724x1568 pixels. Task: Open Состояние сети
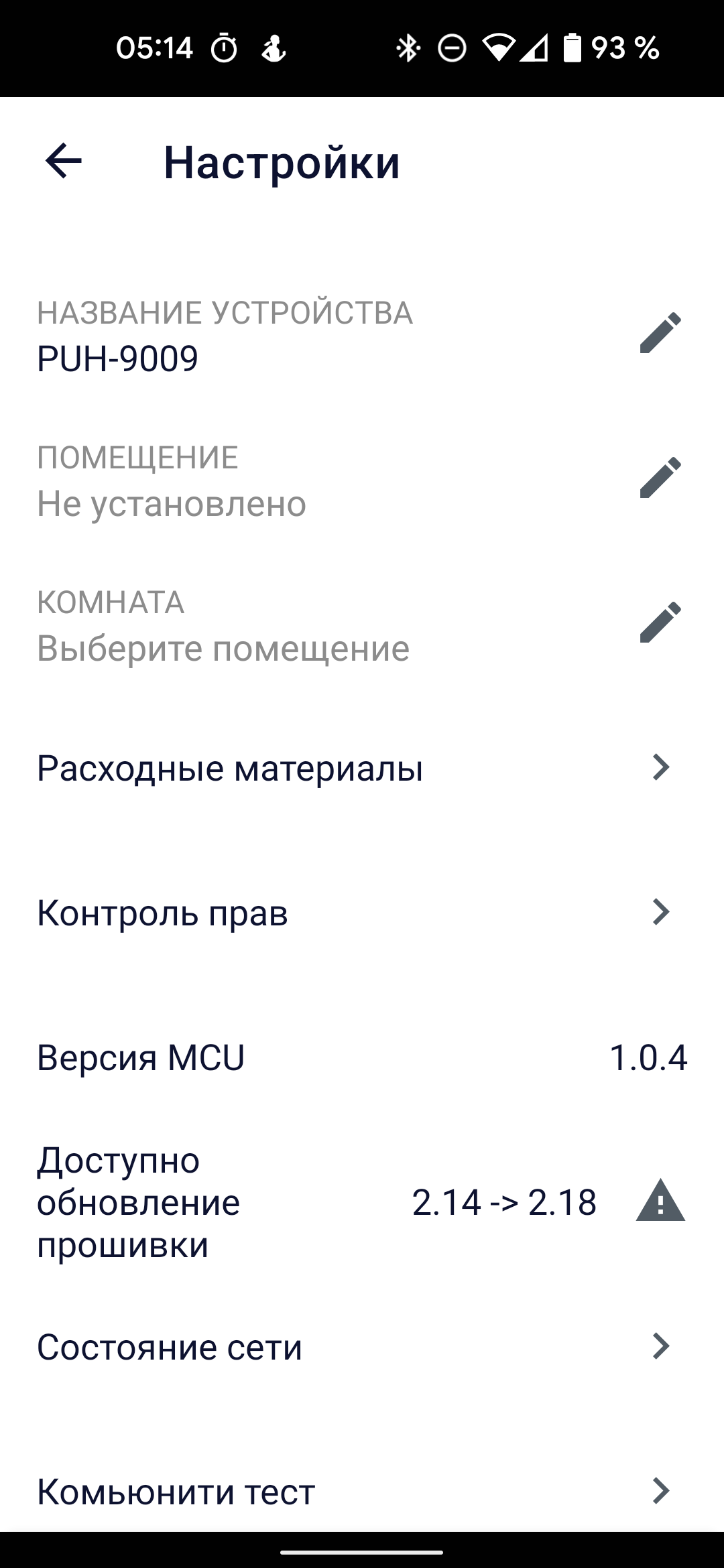pyautogui.click(x=362, y=1347)
